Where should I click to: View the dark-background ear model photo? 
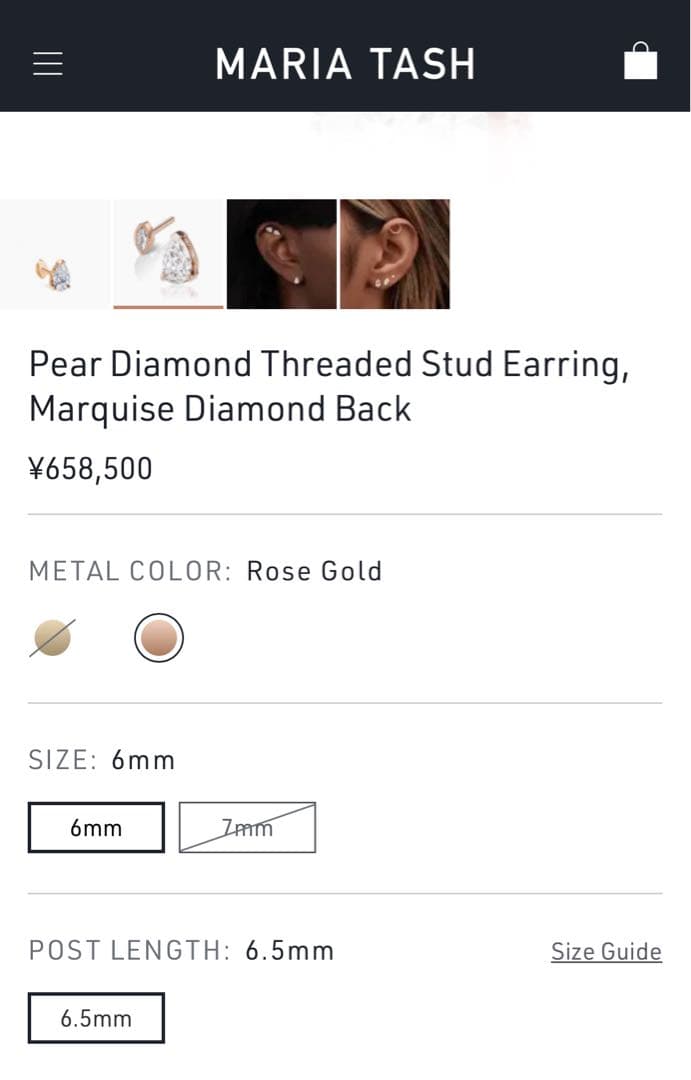(x=281, y=254)
